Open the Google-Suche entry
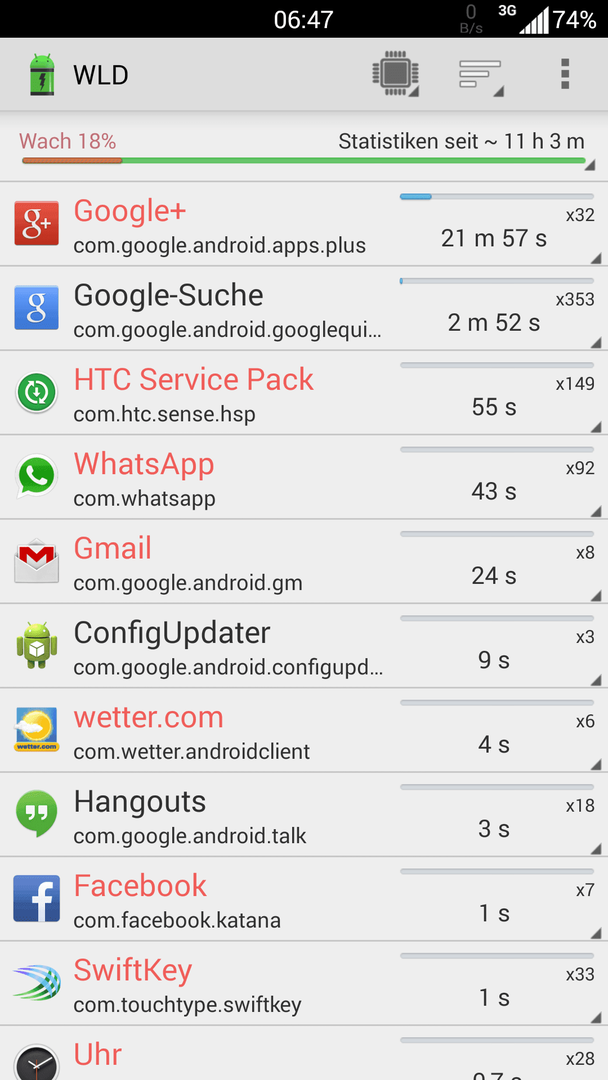 304,309
